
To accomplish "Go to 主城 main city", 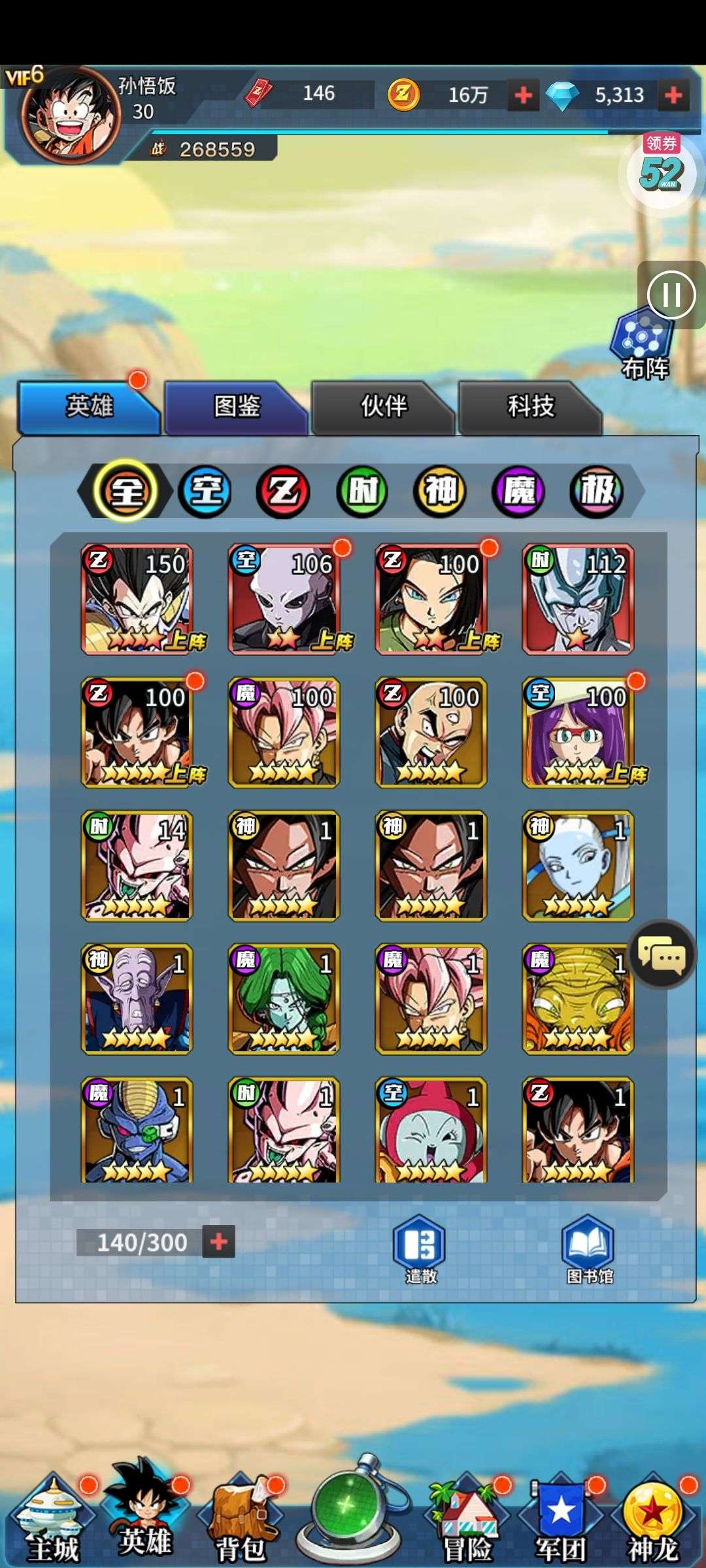I will (52, 1522).
